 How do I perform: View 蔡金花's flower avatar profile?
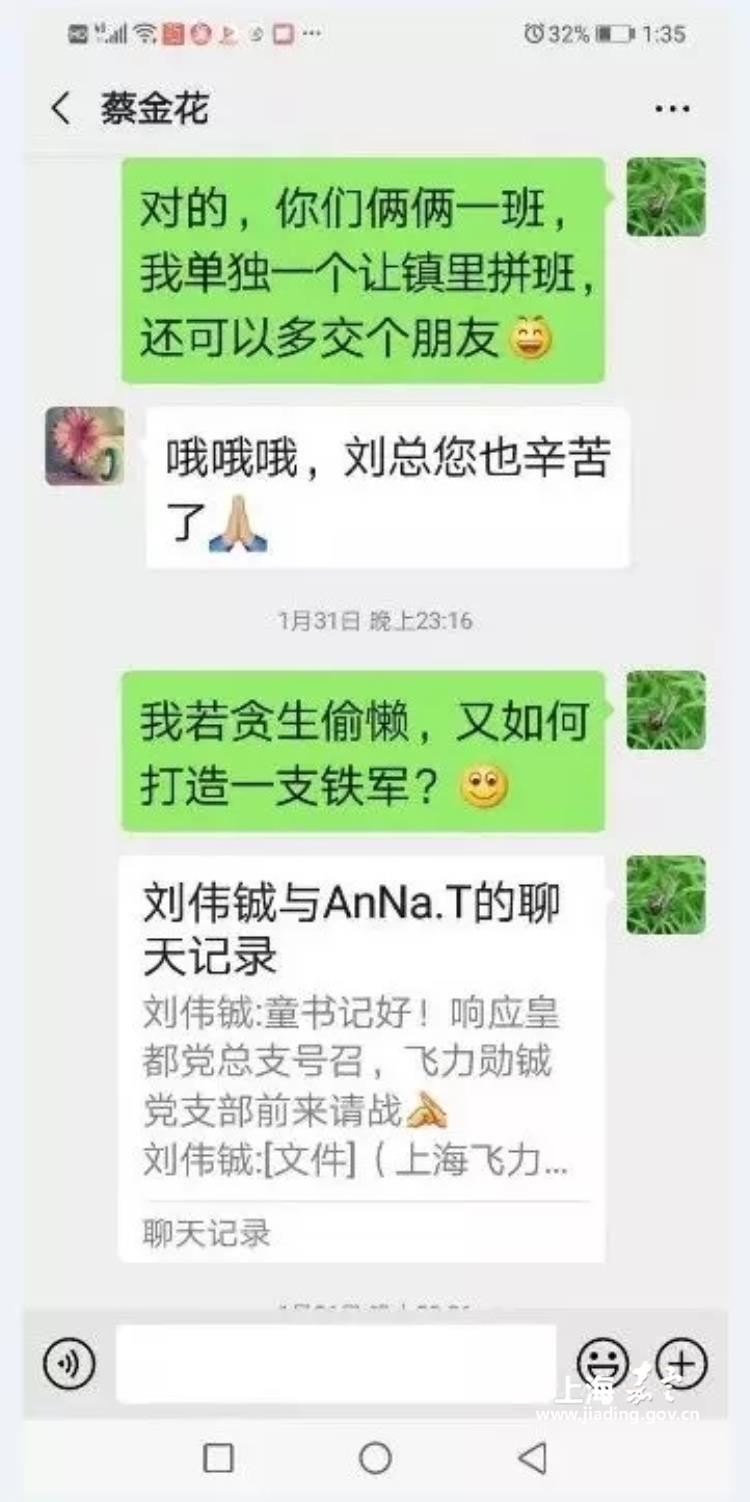click(85, 446)
